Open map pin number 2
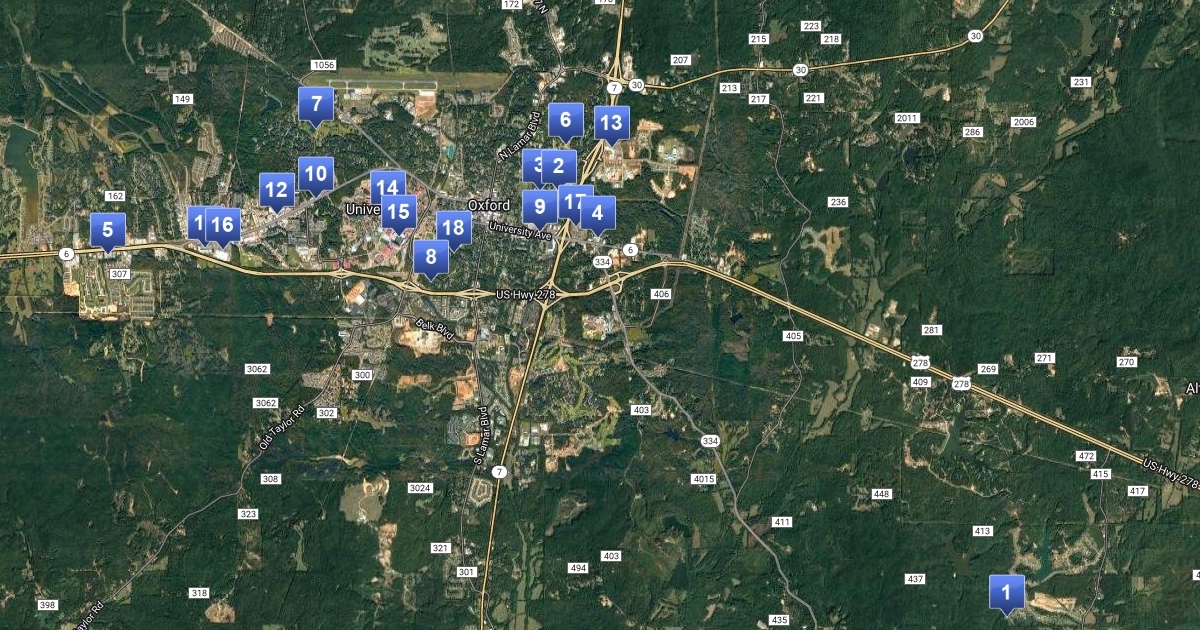 coord(559,165)
